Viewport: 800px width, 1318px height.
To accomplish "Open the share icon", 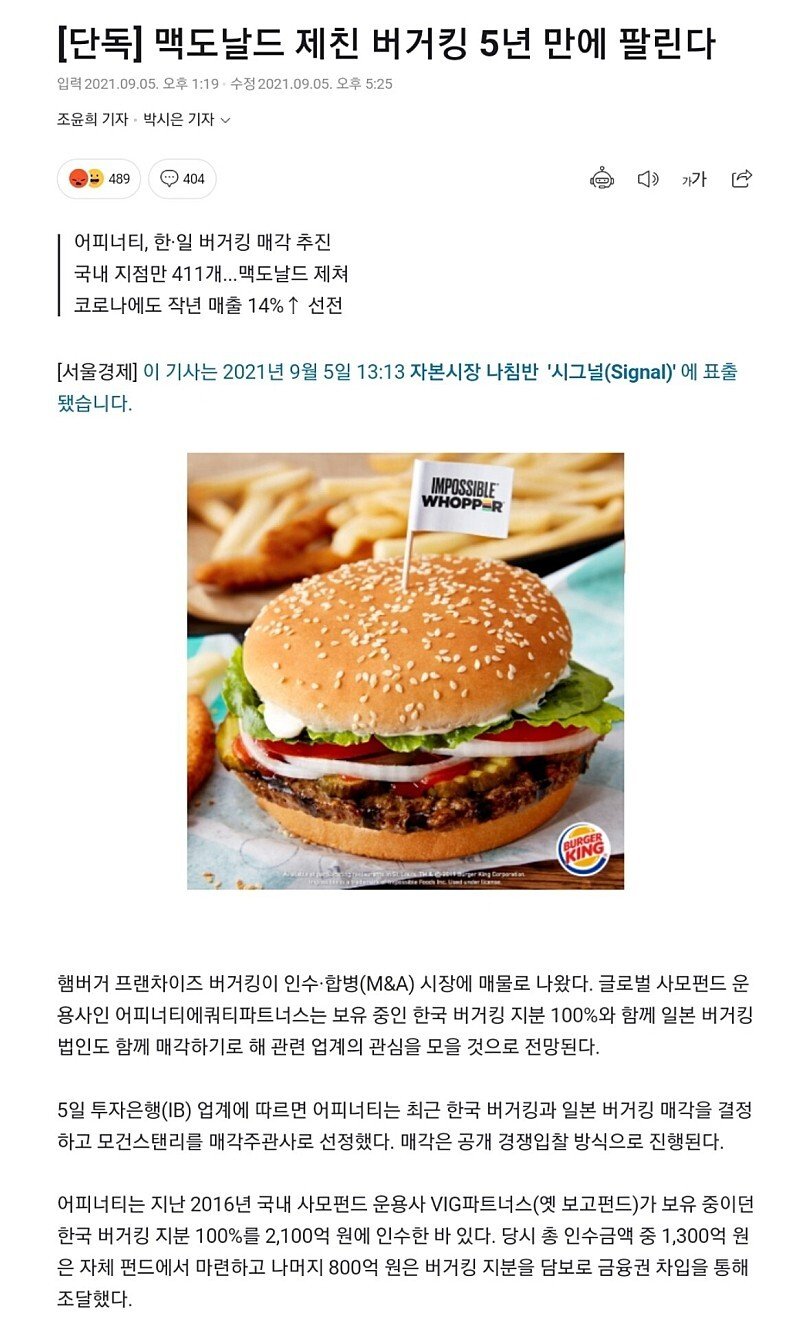I will point(741,177).
